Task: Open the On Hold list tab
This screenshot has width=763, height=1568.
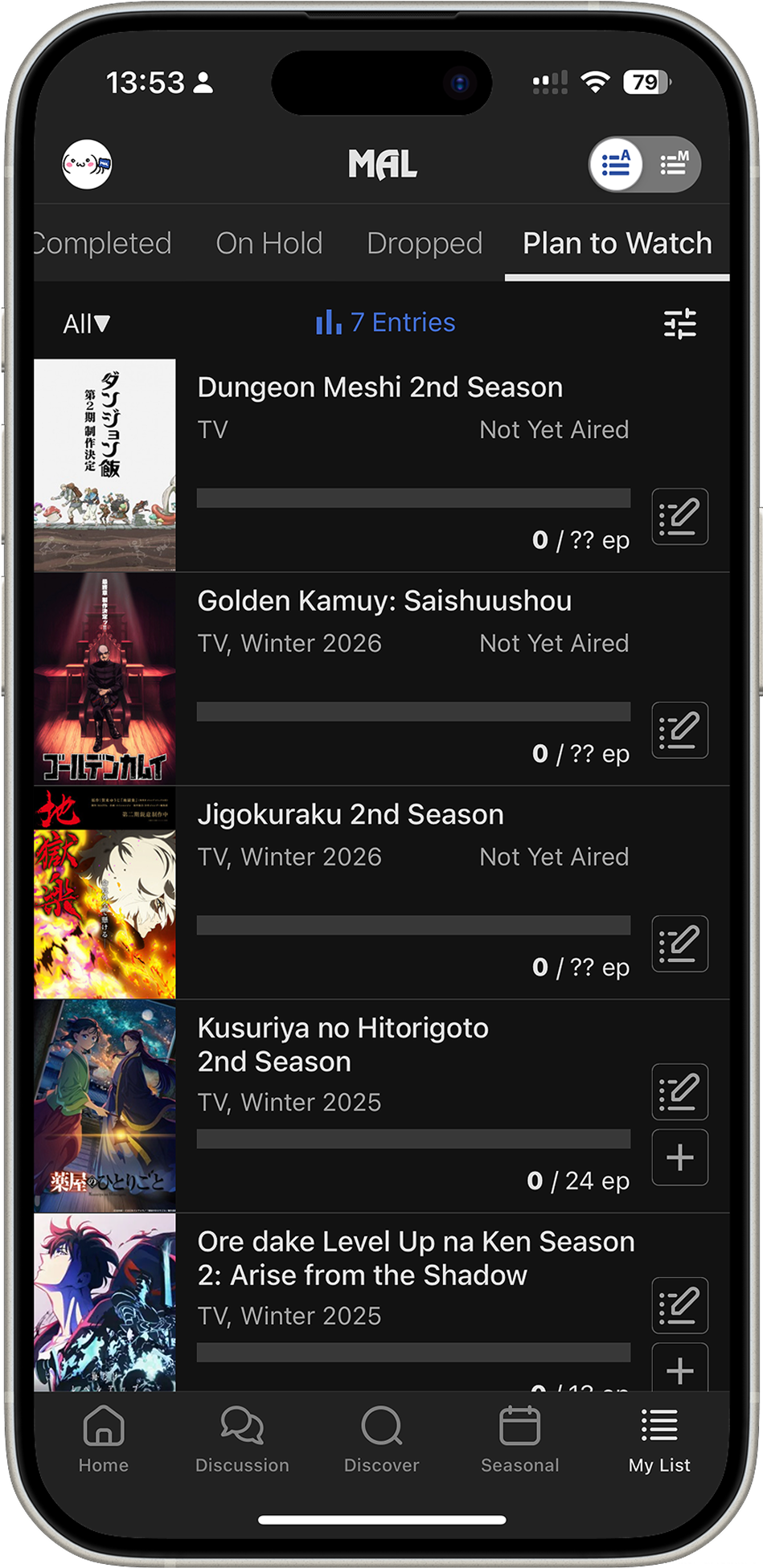Action: pos(269,243)
